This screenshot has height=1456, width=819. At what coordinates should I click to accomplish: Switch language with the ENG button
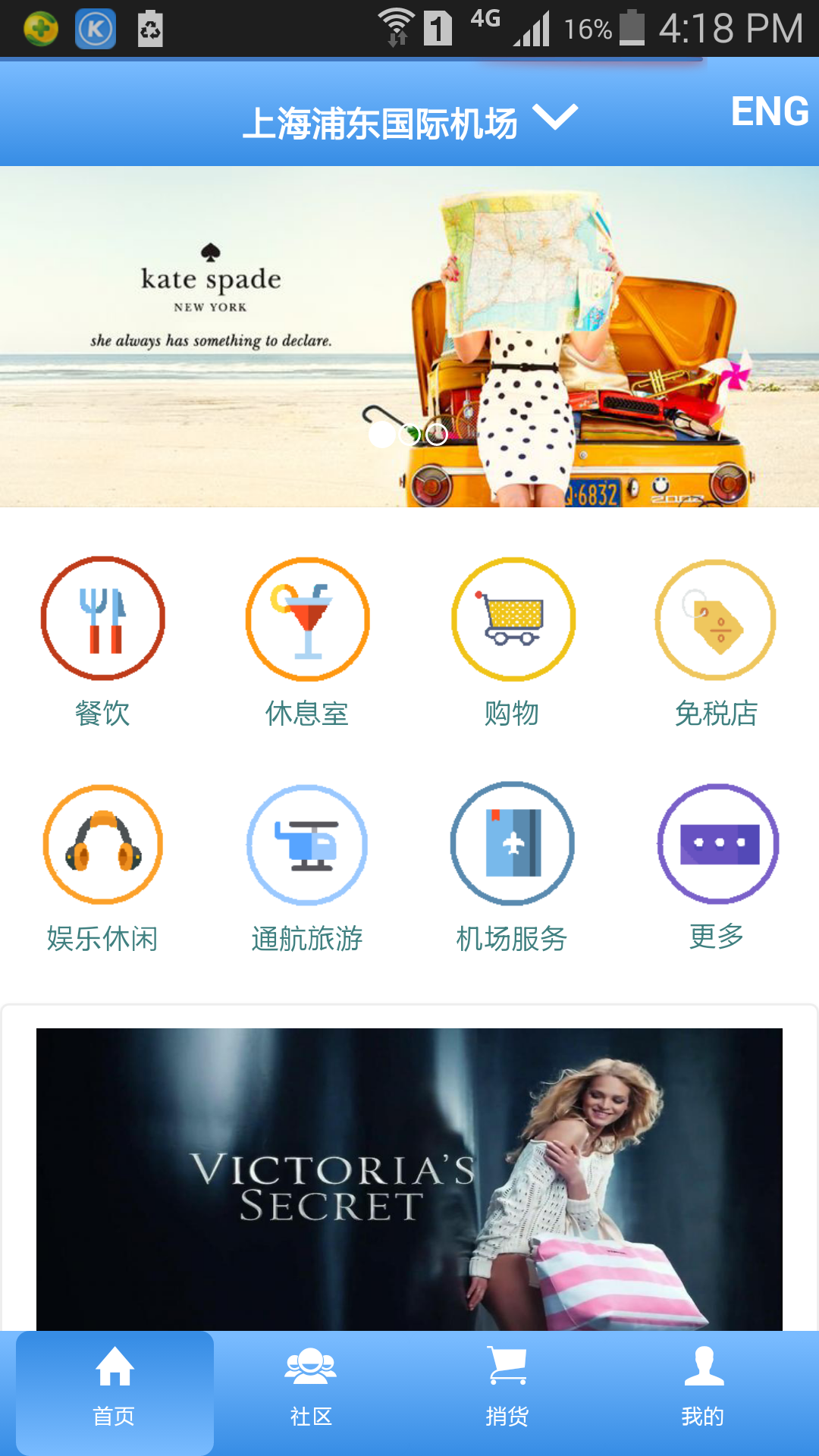(769, 112)
